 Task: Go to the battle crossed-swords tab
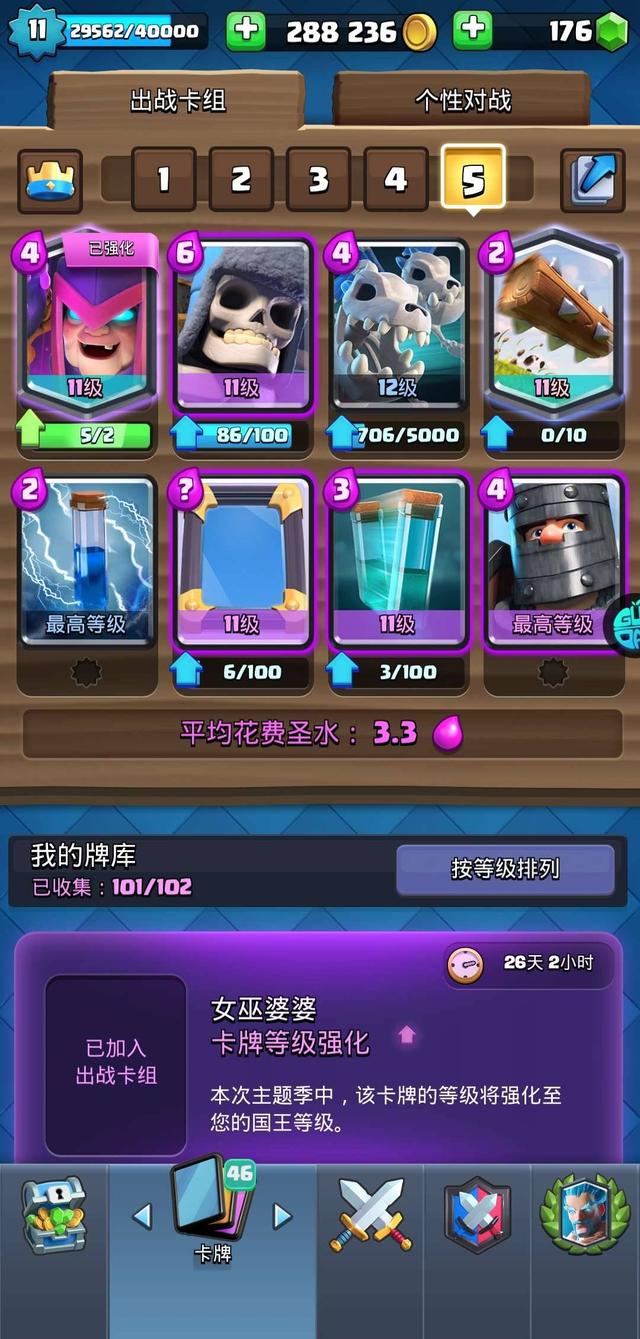point(371,1217)
